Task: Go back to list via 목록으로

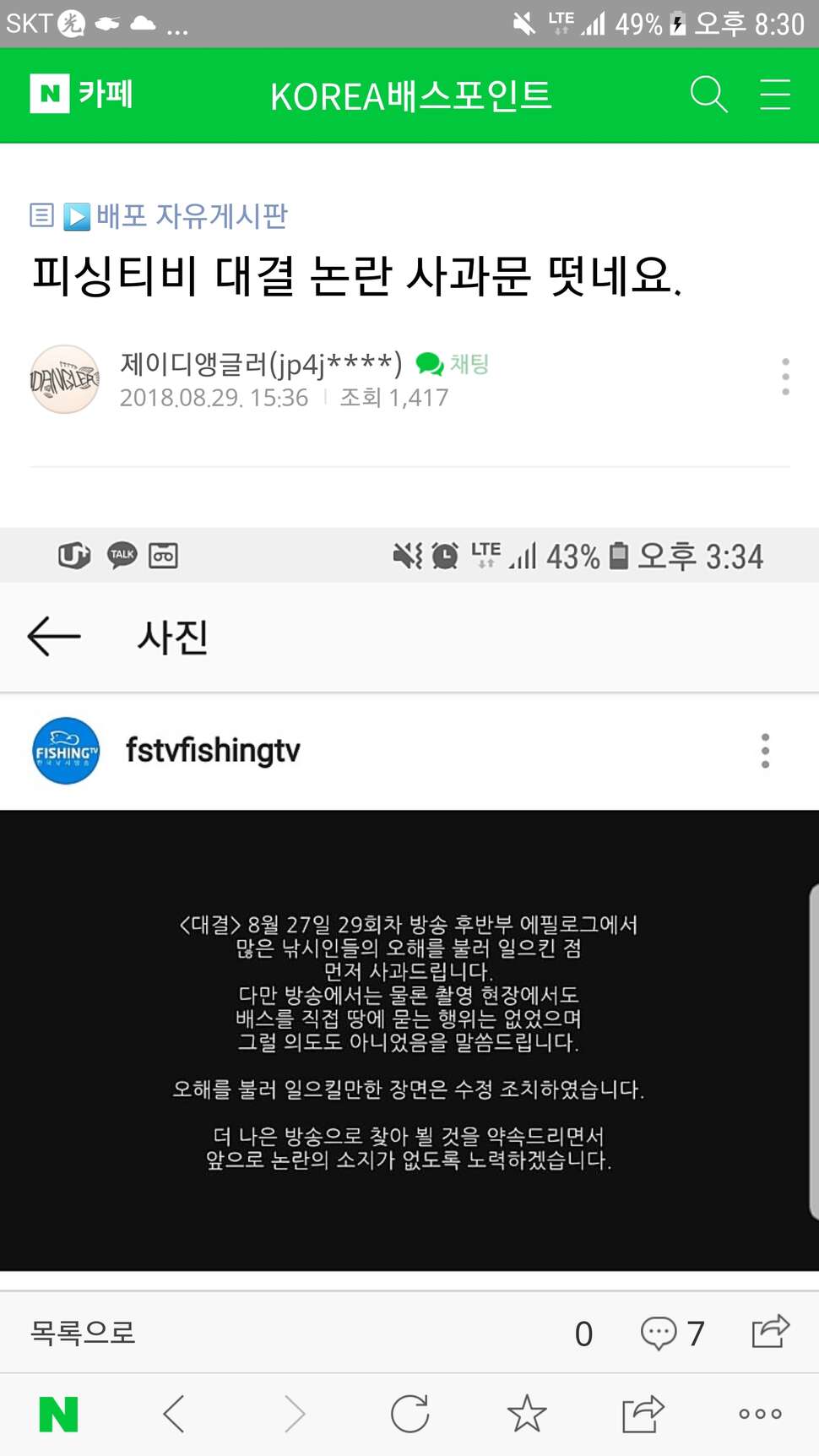Action: [83, 1333]
